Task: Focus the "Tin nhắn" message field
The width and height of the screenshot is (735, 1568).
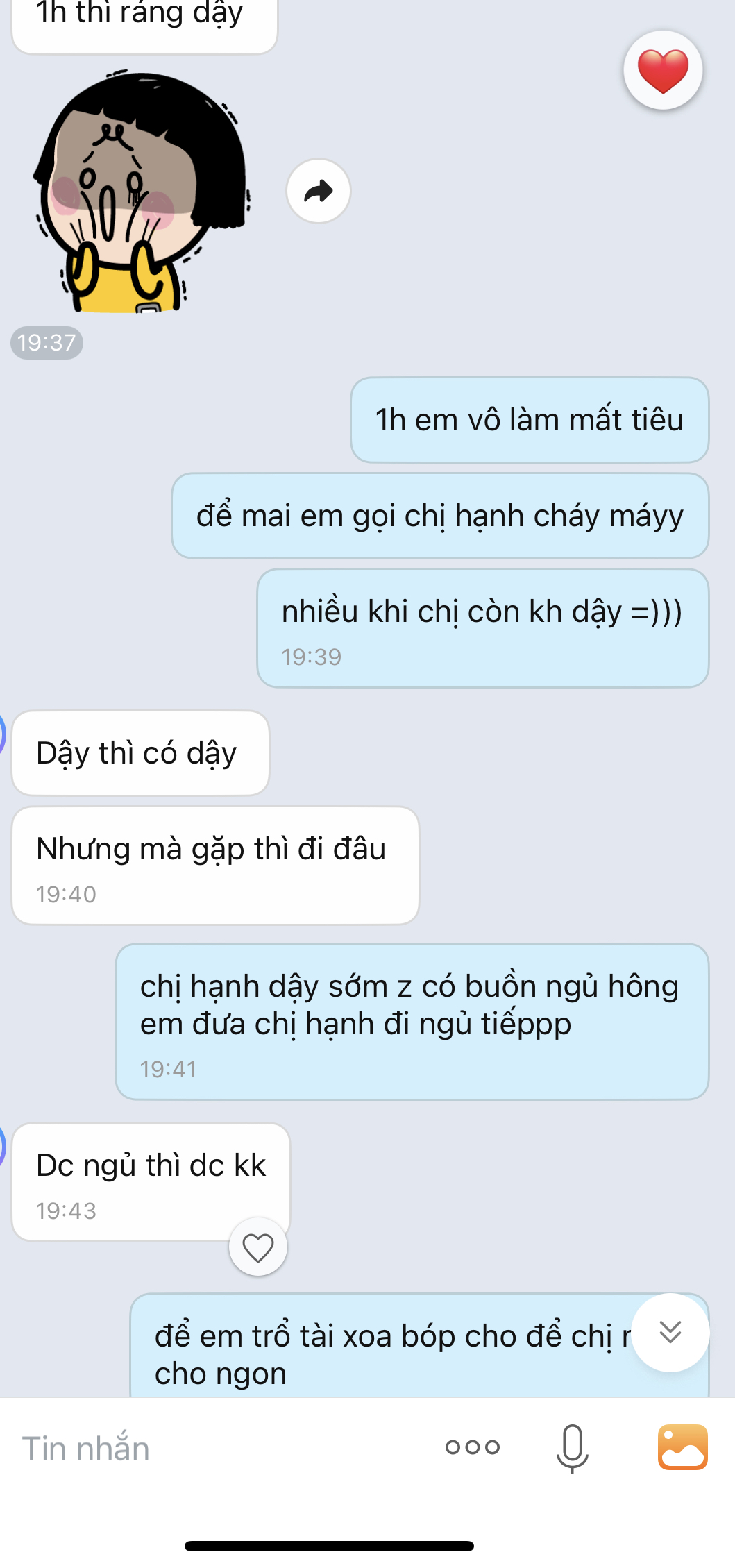Action: [215, 1448]
